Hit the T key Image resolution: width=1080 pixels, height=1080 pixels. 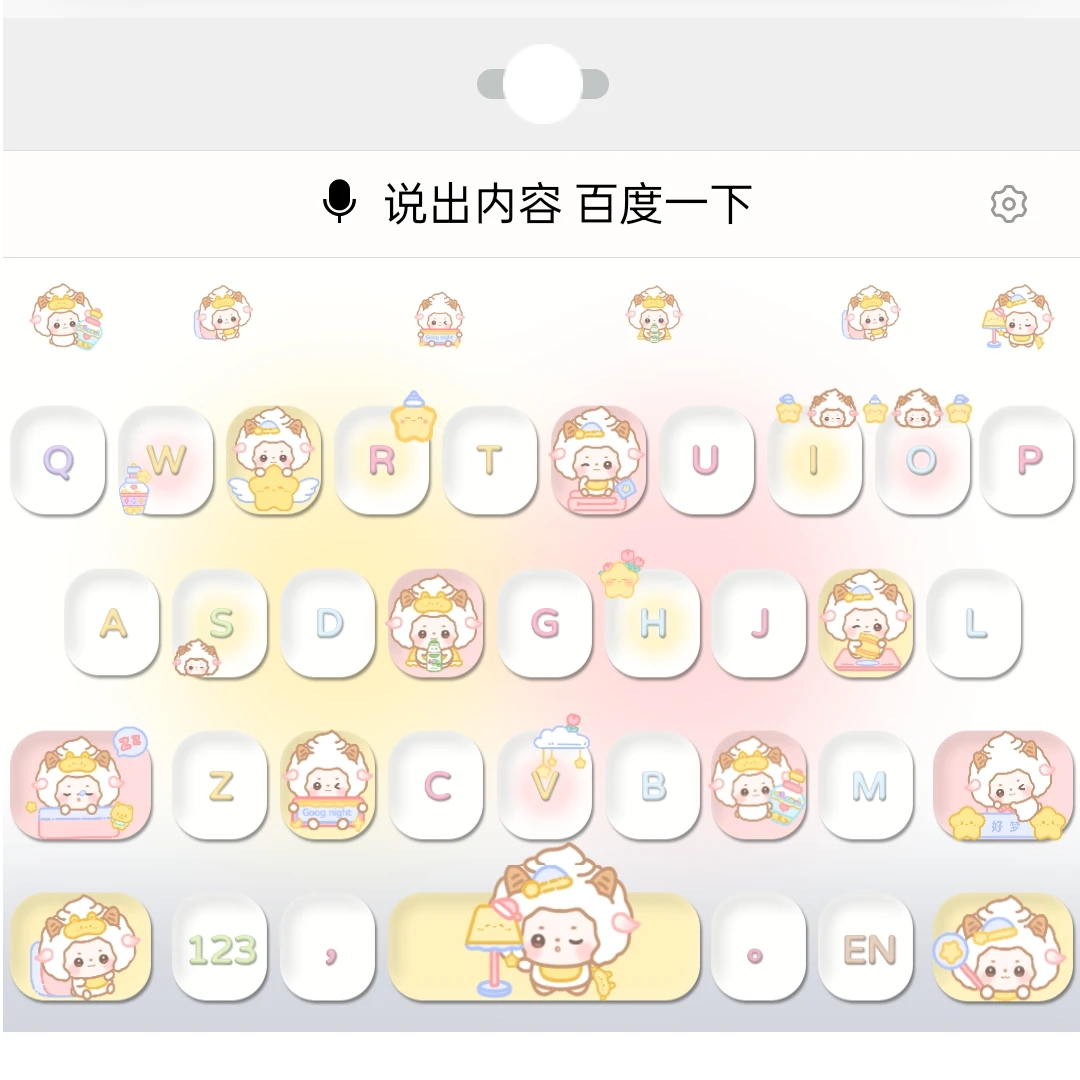click(490, 460)
